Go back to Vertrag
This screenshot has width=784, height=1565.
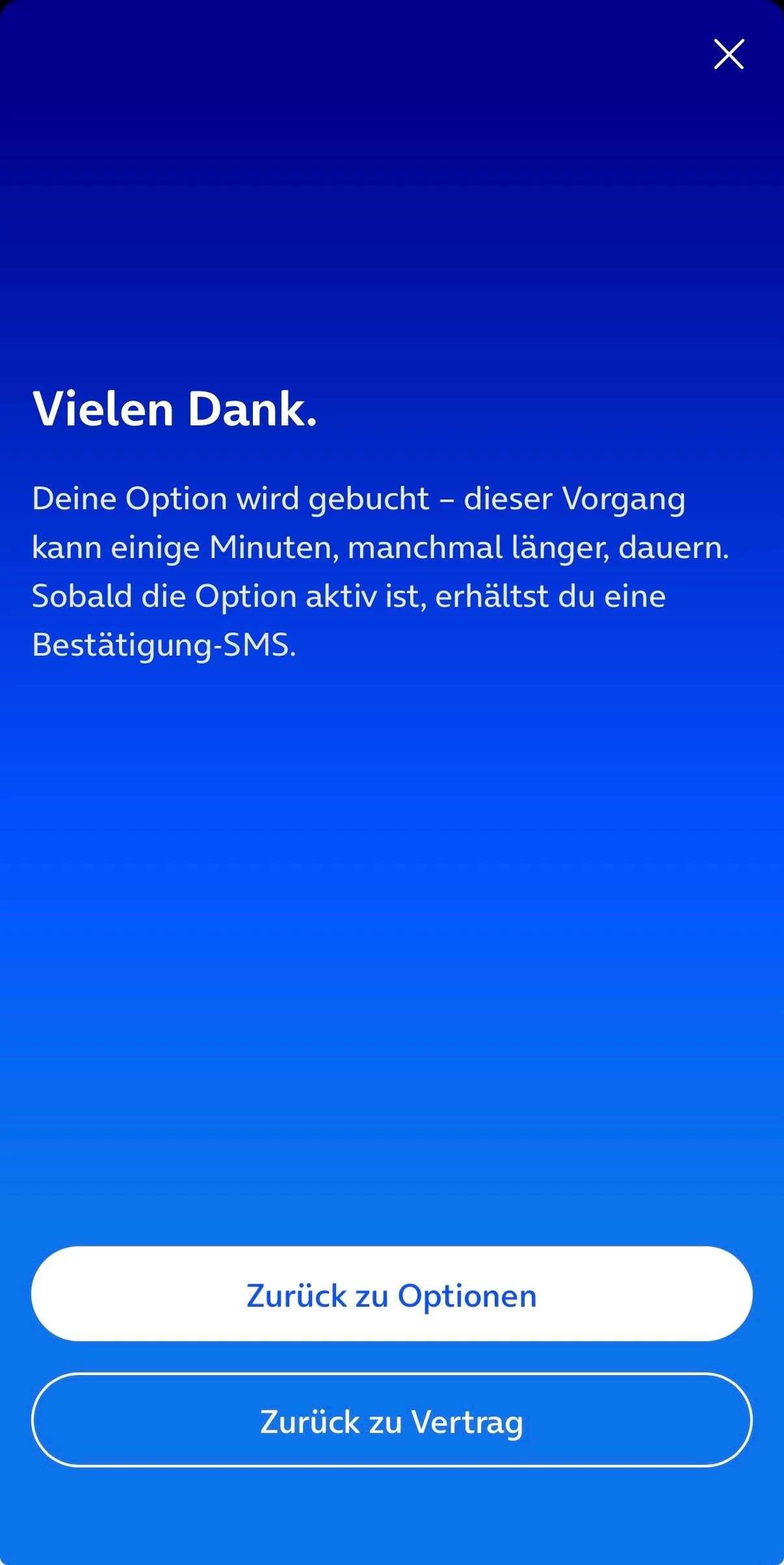tap(391, 1421)
